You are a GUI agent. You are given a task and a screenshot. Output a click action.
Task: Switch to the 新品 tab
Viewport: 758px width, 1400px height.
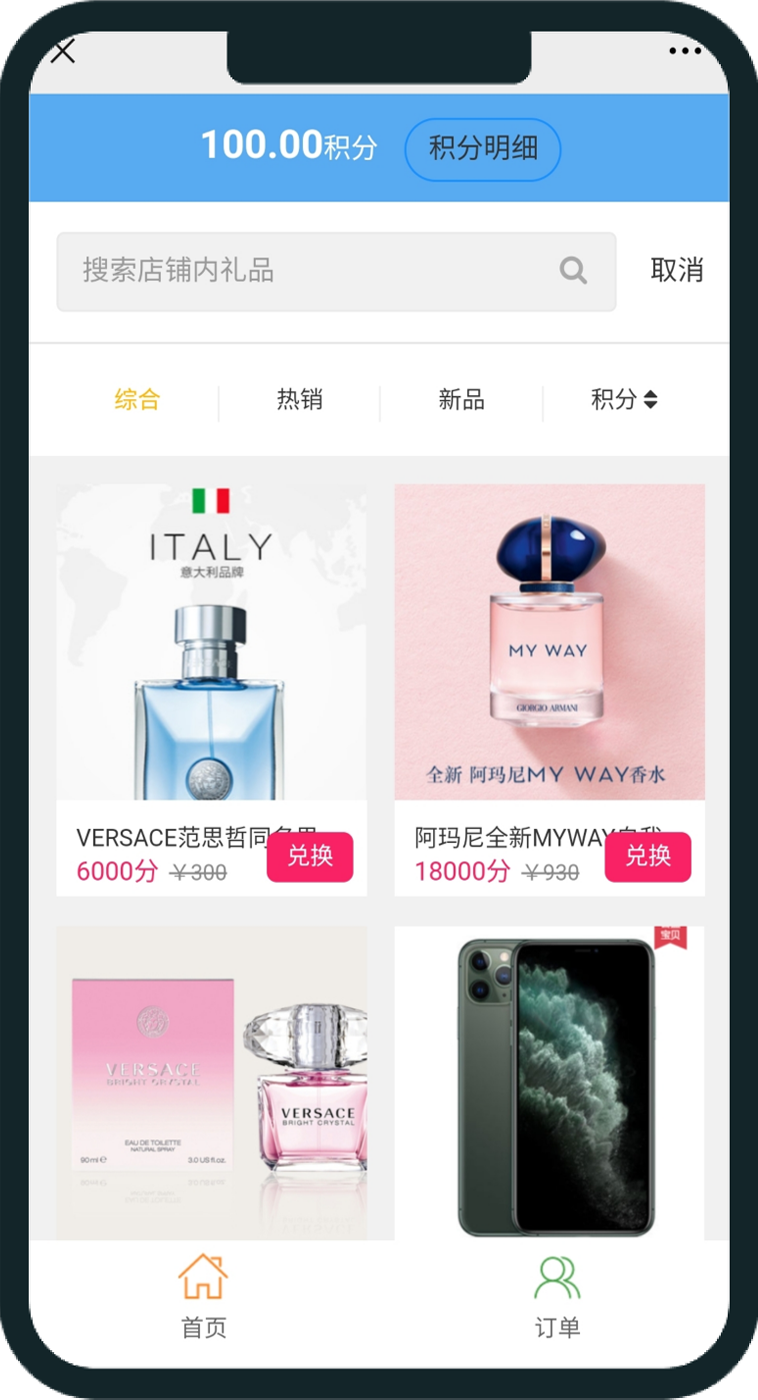tap(461, 400)
